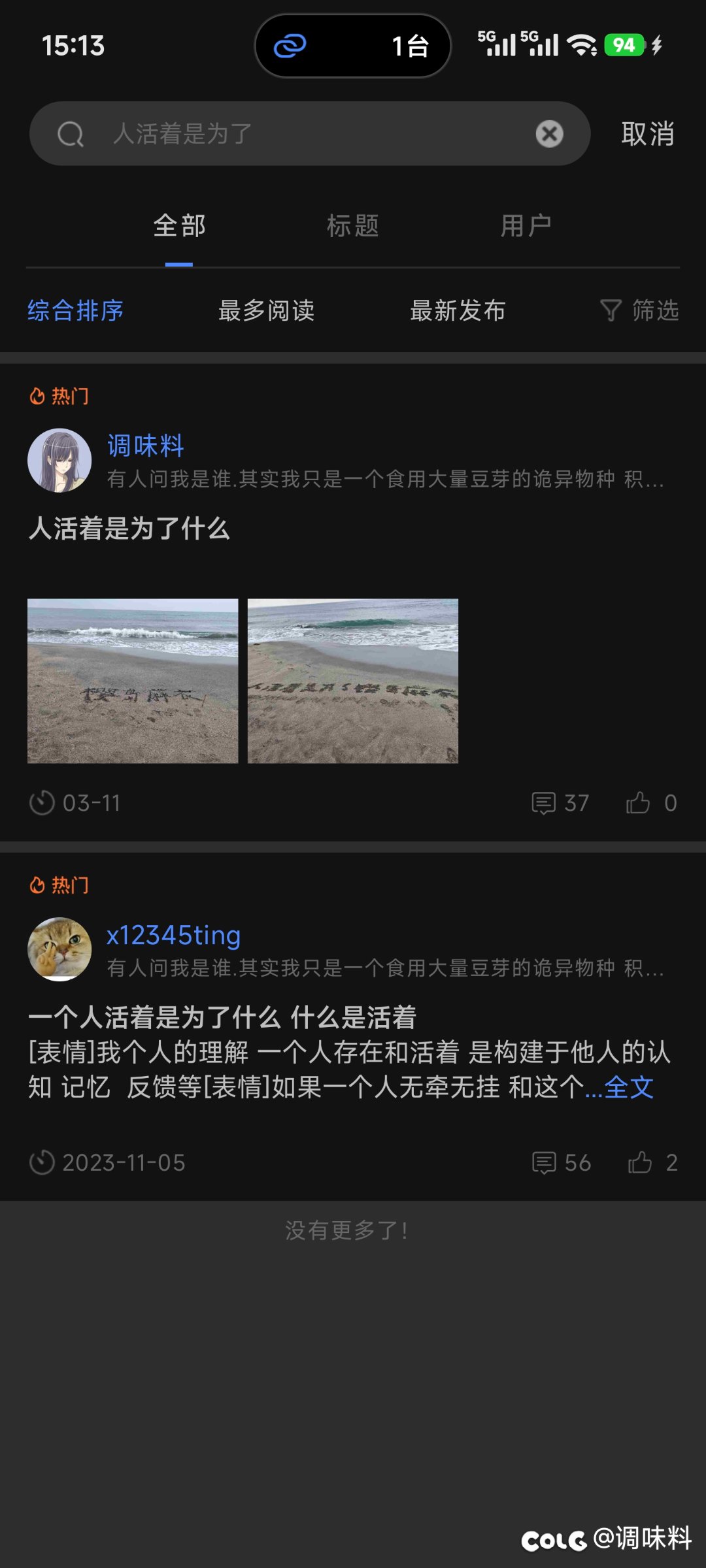This screenshot has height=1568, width=706.
Task: Open user profile 调味料
Action: (x=145, y=446)
